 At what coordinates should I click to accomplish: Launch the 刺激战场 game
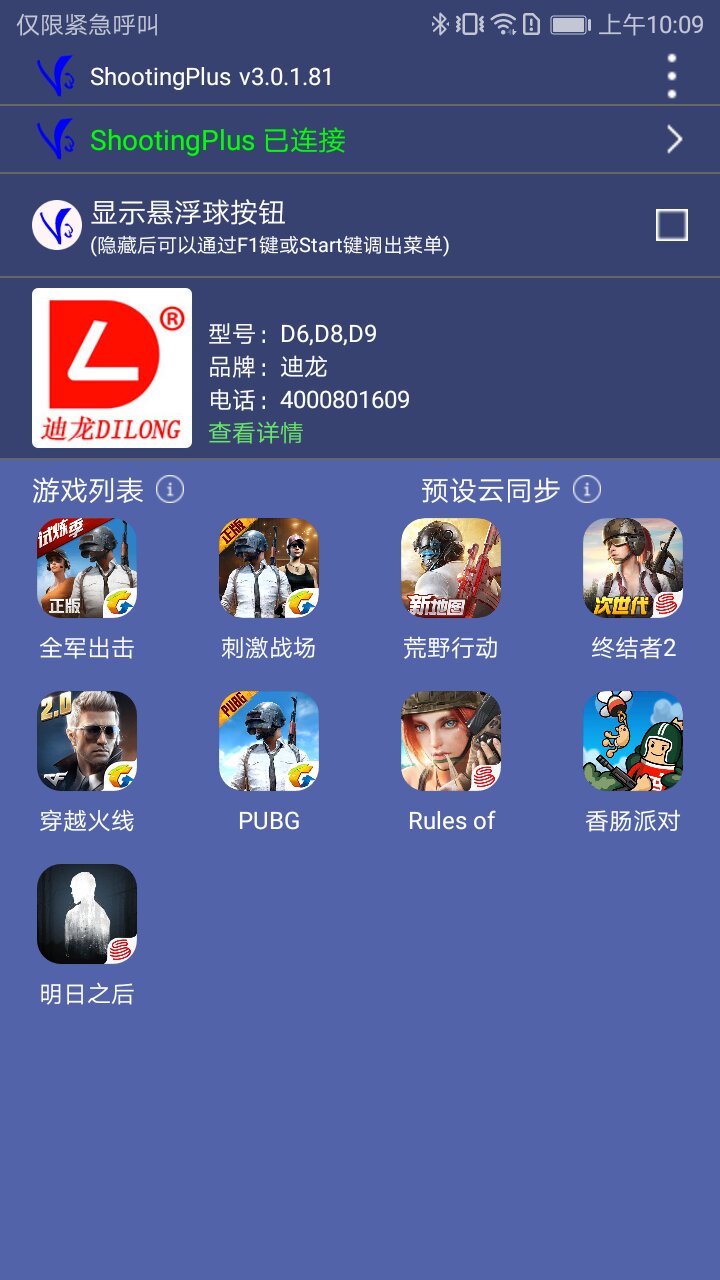coord(269,568)
